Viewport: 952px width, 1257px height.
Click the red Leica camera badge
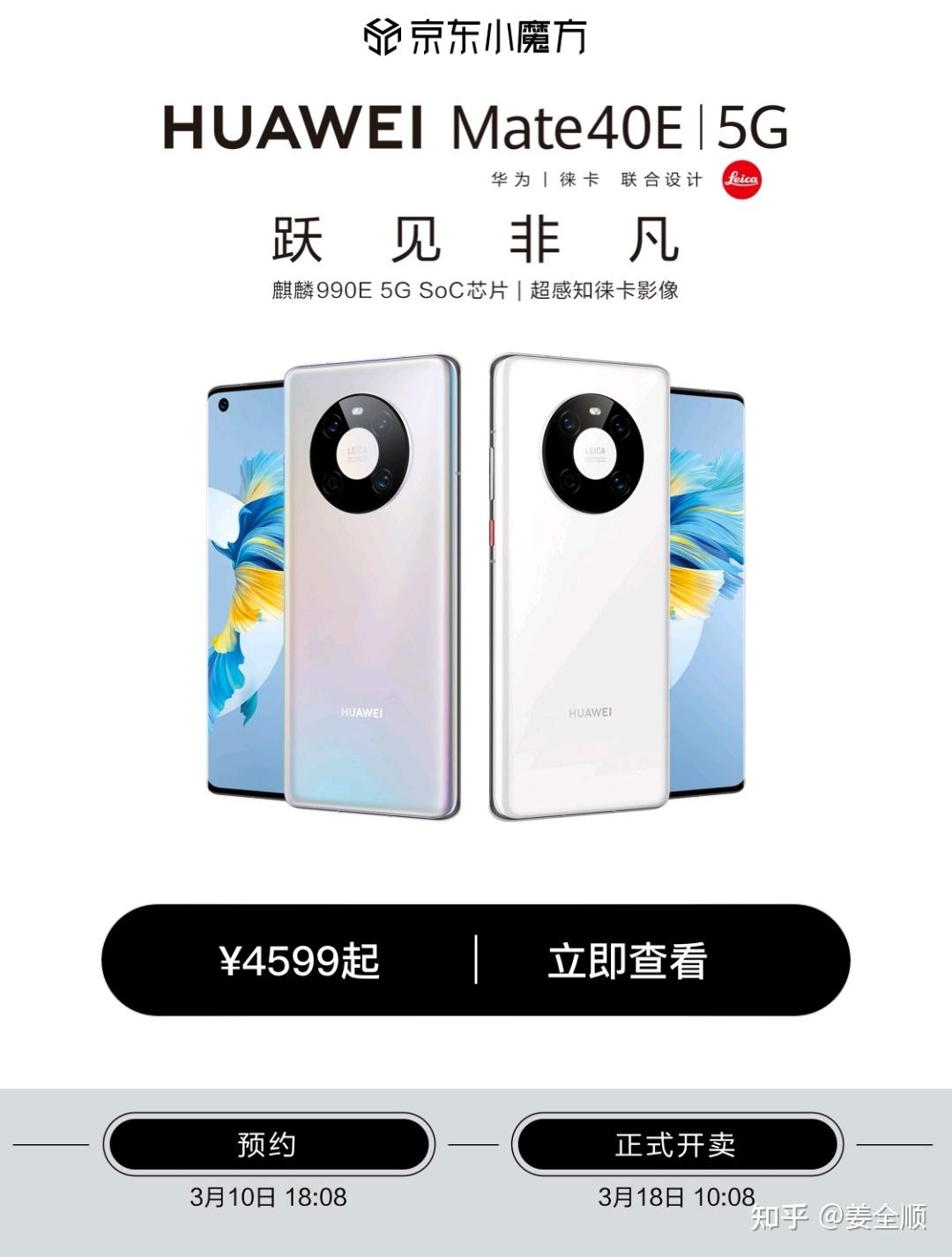click(741, 180)
